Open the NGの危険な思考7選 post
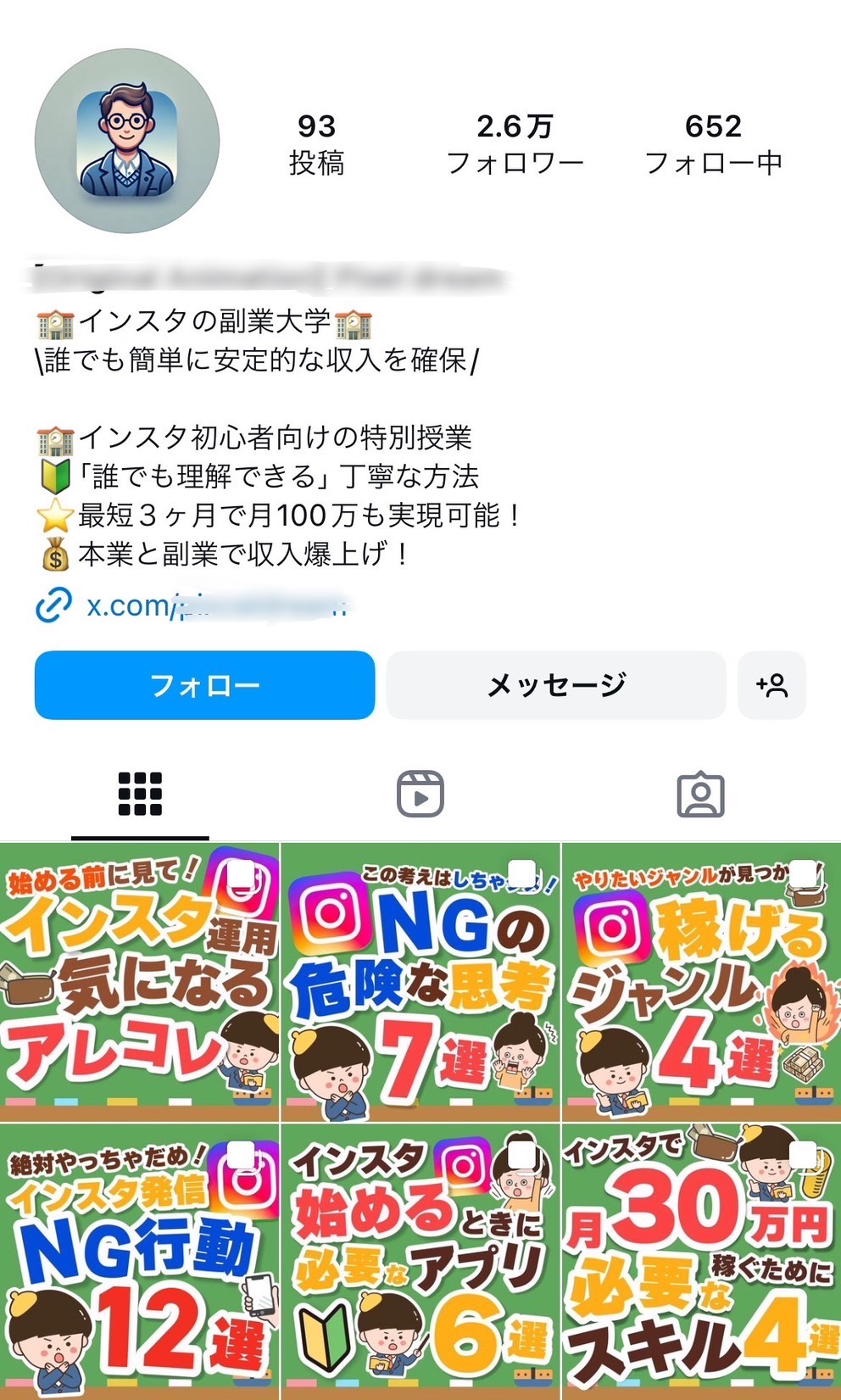The height and width of the screenshot is (1400, 841). click(420, 981)
